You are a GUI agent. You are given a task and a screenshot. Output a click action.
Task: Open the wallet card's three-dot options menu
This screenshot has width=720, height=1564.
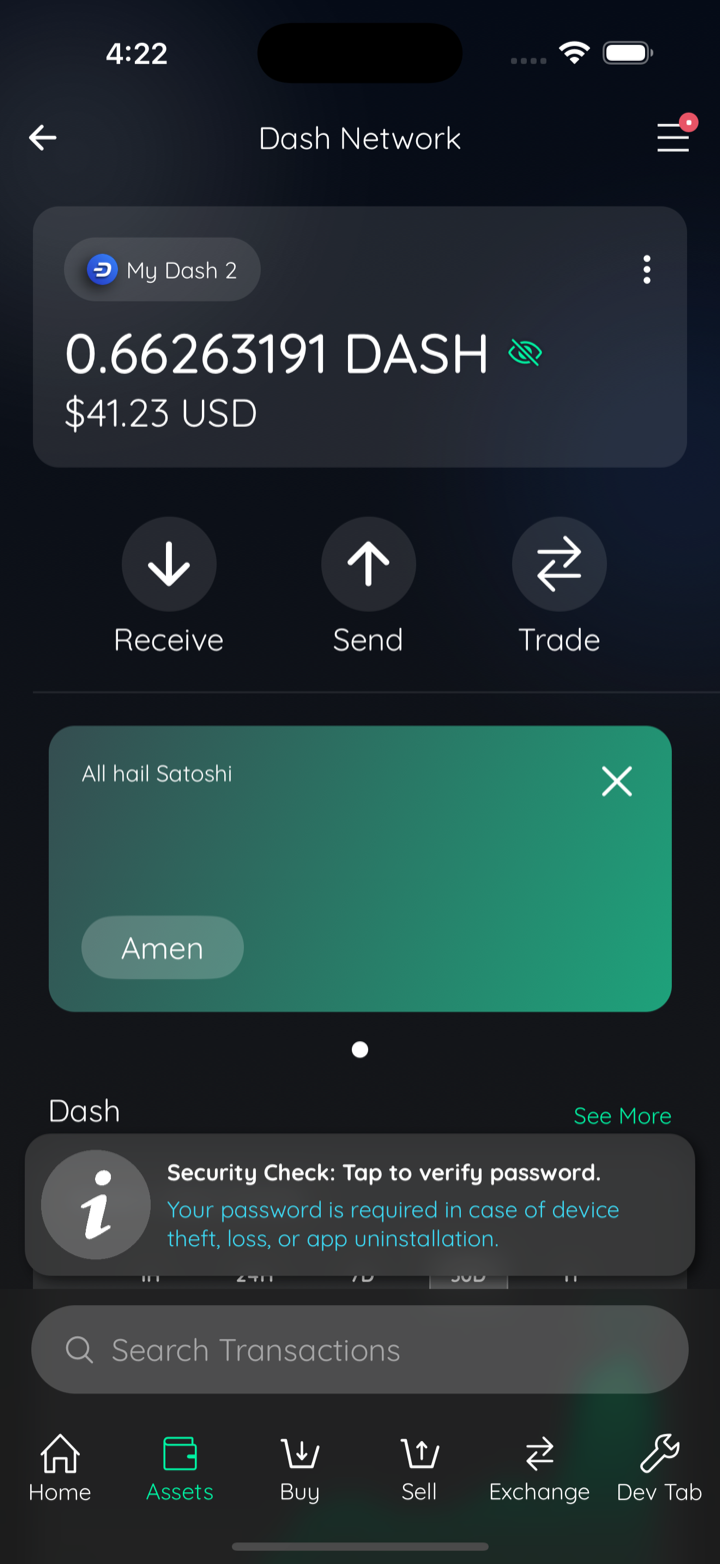point(647,270)
